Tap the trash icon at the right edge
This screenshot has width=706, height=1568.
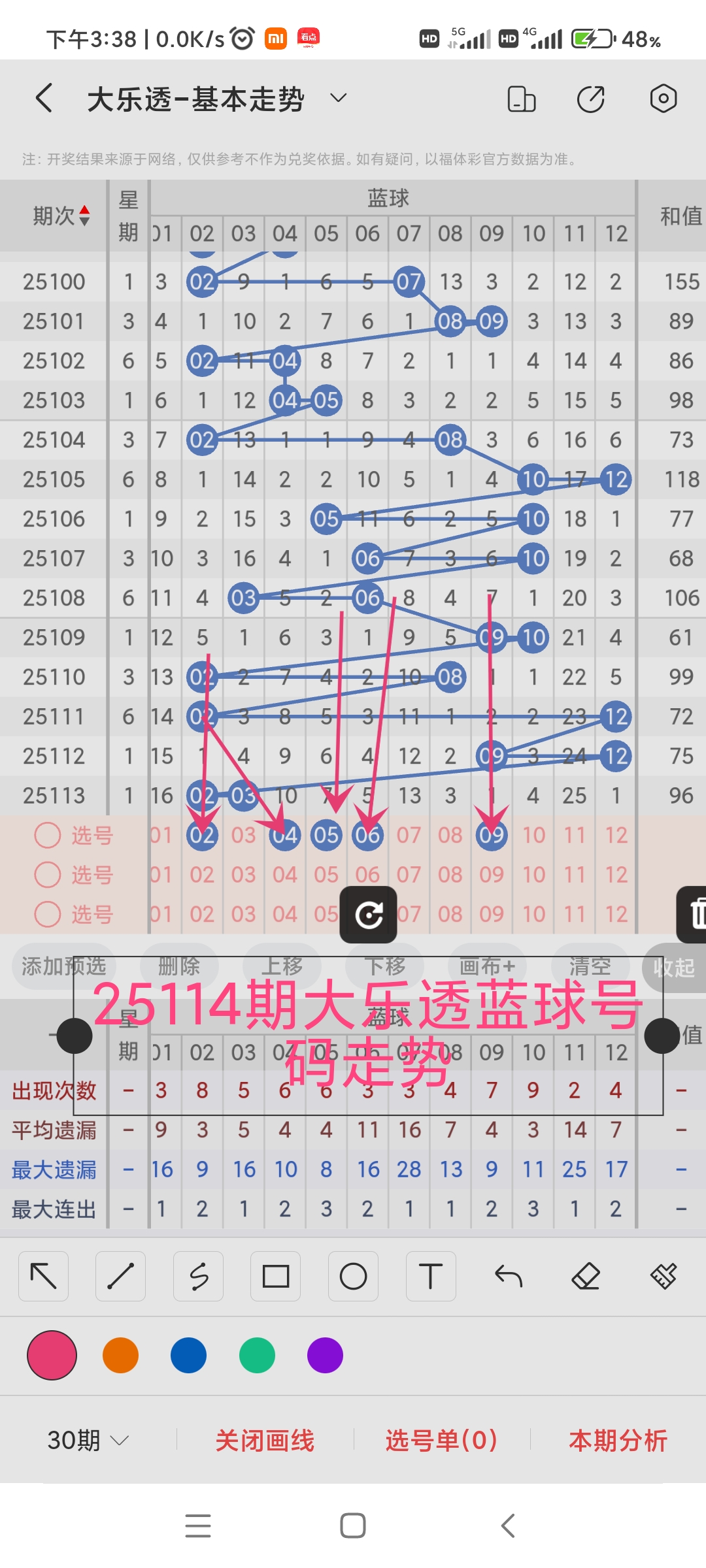coord(696,914)
